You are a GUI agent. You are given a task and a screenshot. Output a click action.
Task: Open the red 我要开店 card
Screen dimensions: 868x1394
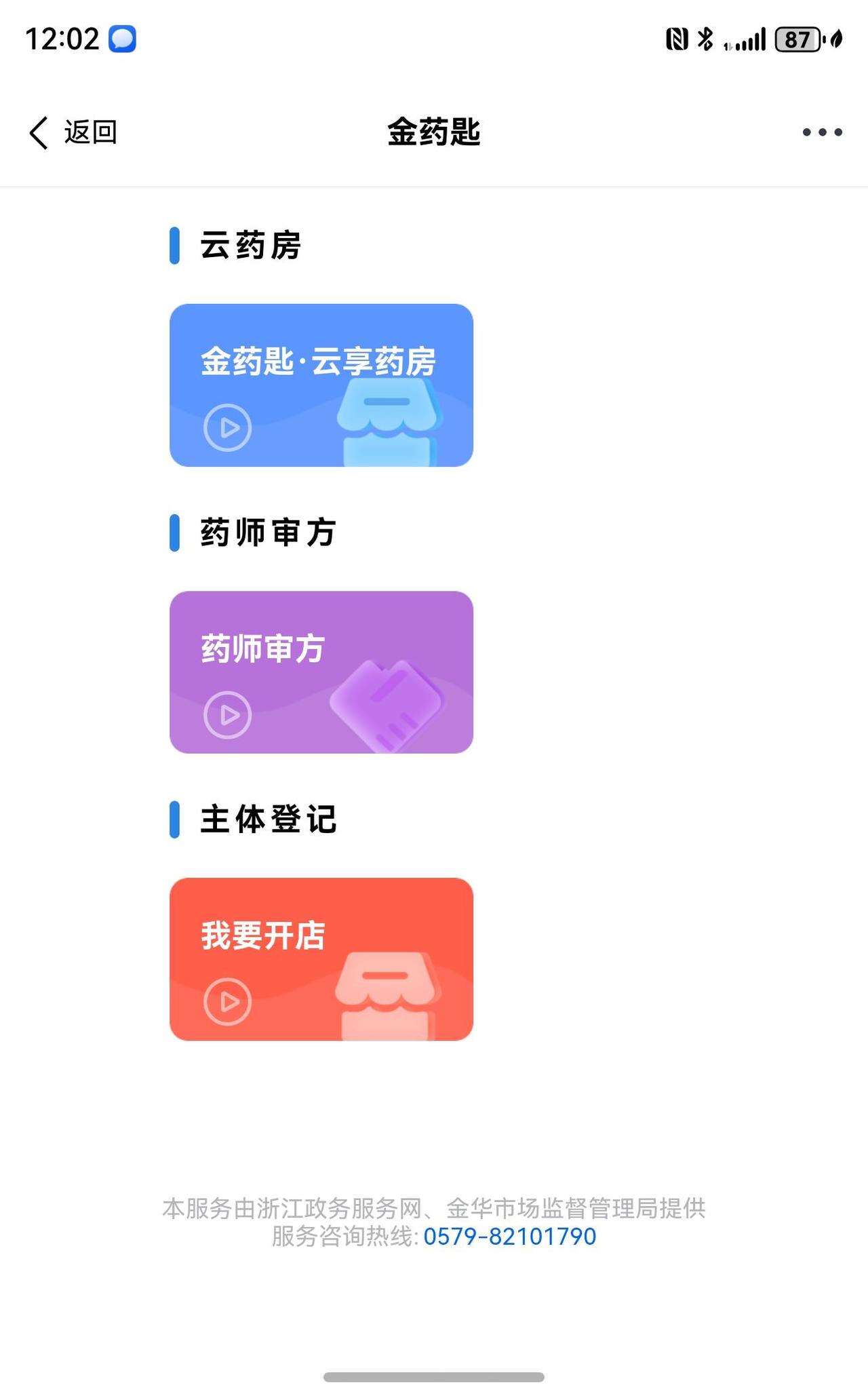click(321, 959)
